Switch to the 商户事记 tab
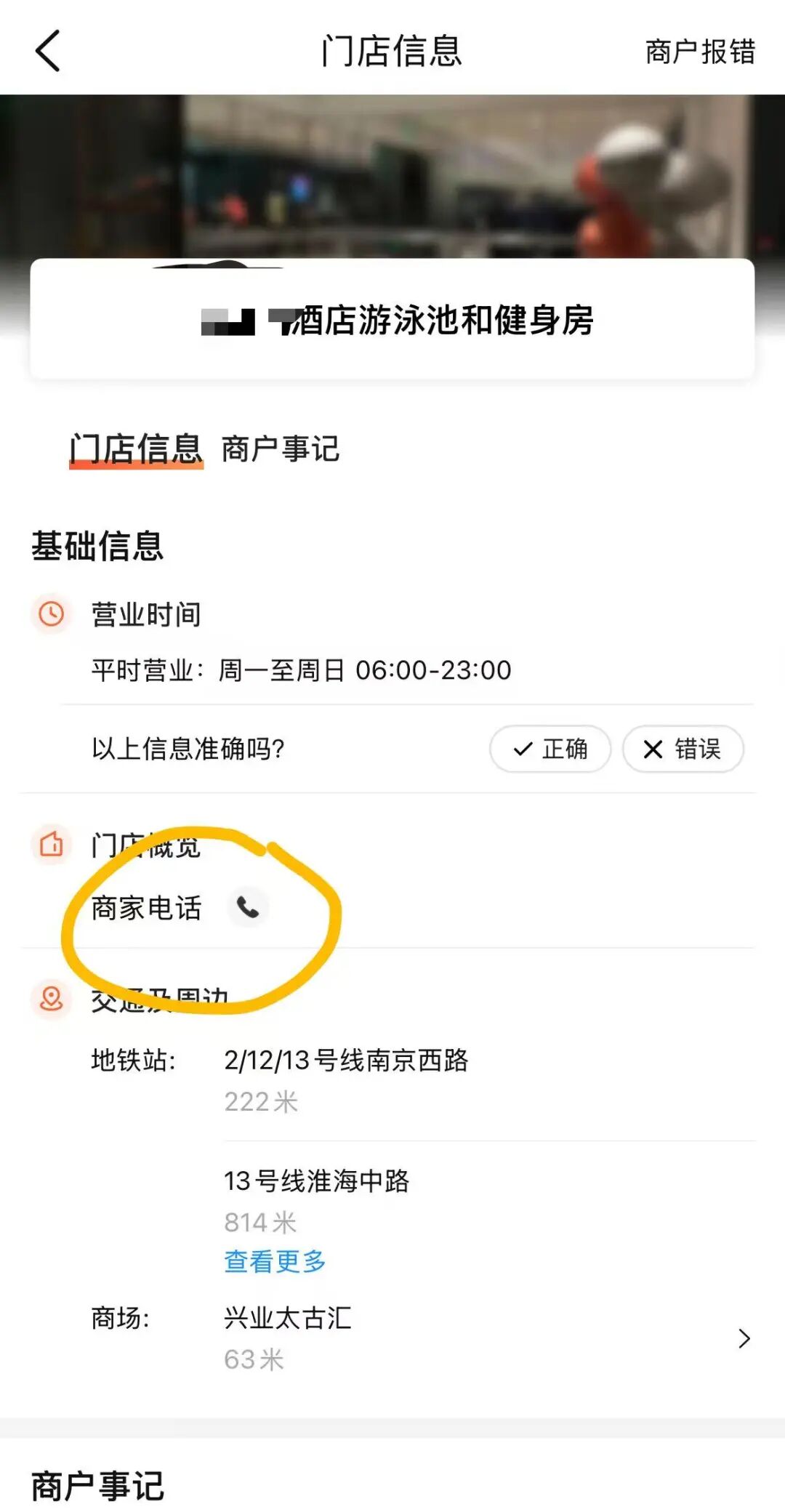 click(x=280, y=449)
